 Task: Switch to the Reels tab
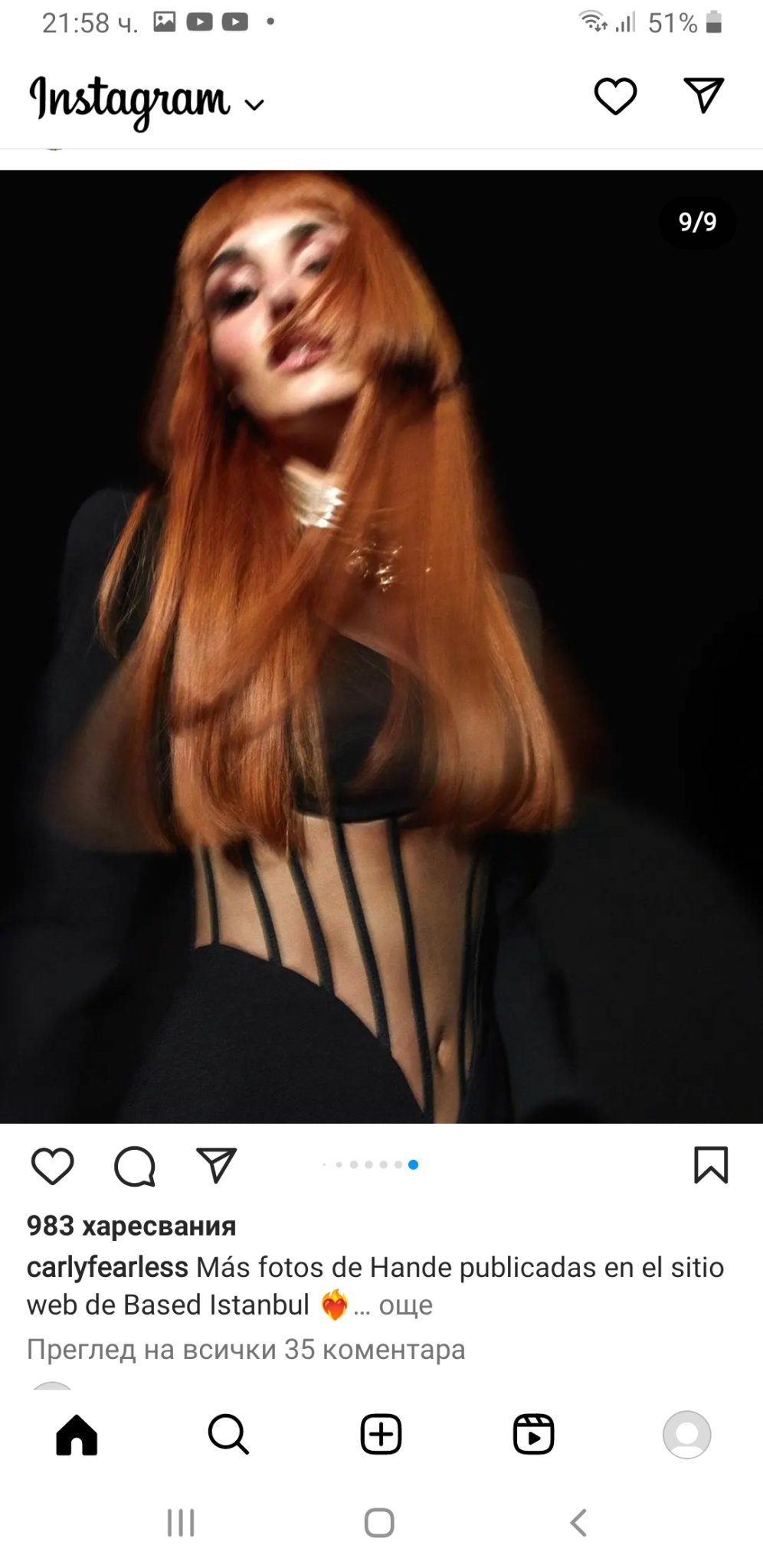click(533, 1434)
